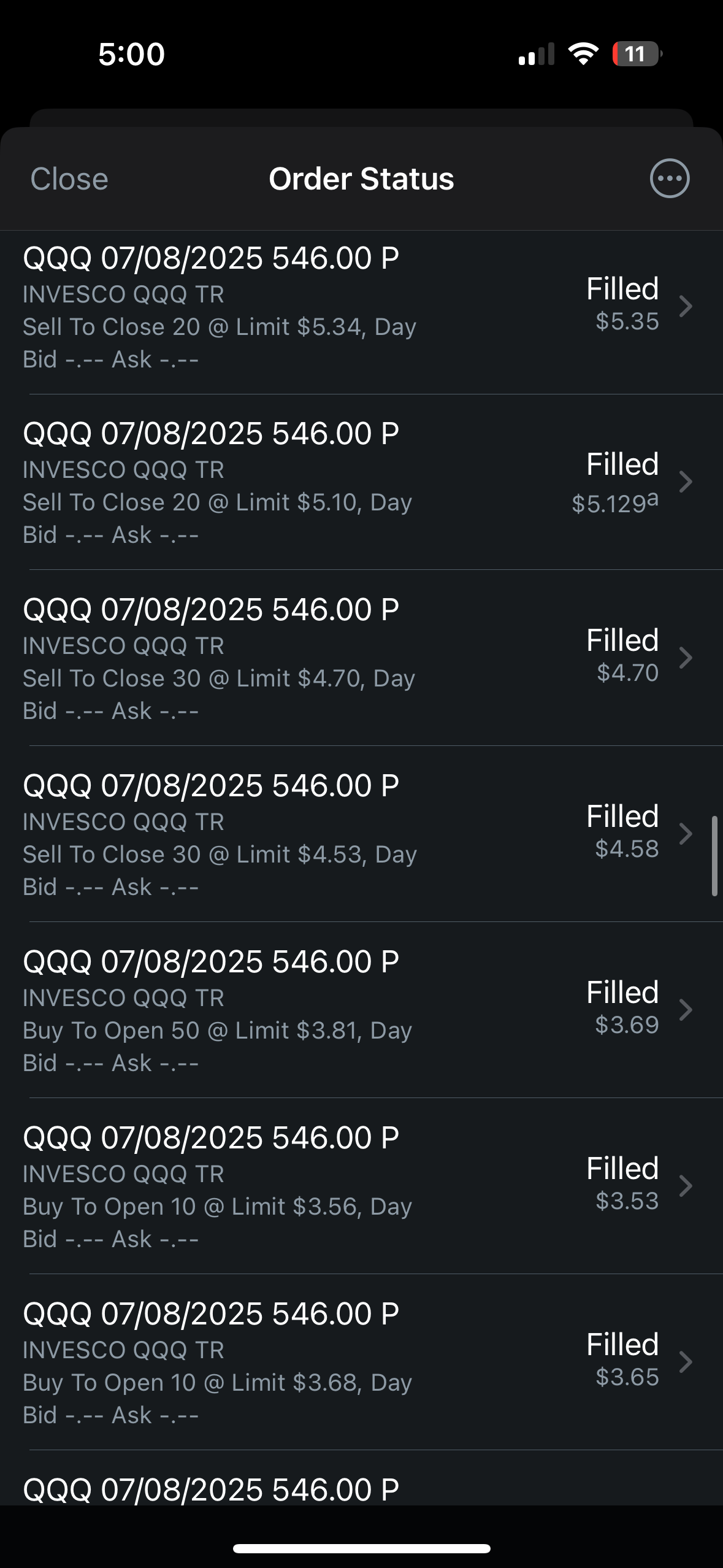View the Sell To Close Limit $5.10 order
Viewport: 723px width, 1568px height.
click(x=361, y=482)
